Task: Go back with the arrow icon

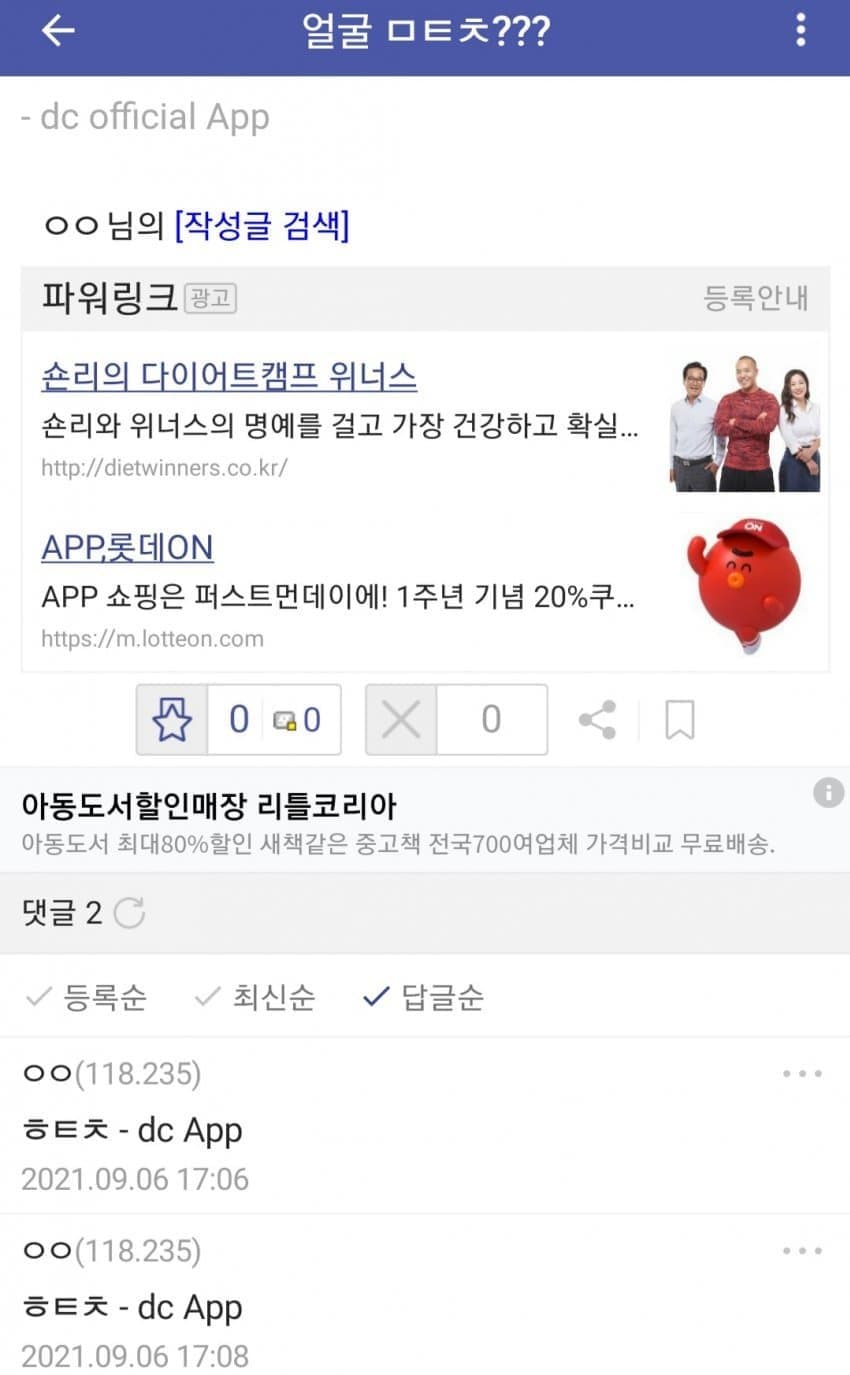Action: [x=57, y=31]
